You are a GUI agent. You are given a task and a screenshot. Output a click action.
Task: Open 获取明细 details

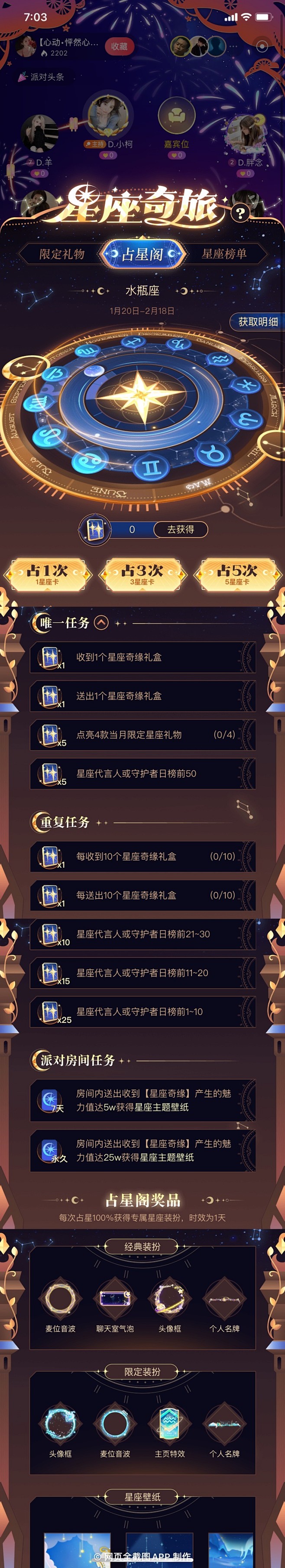coord(258,321)
